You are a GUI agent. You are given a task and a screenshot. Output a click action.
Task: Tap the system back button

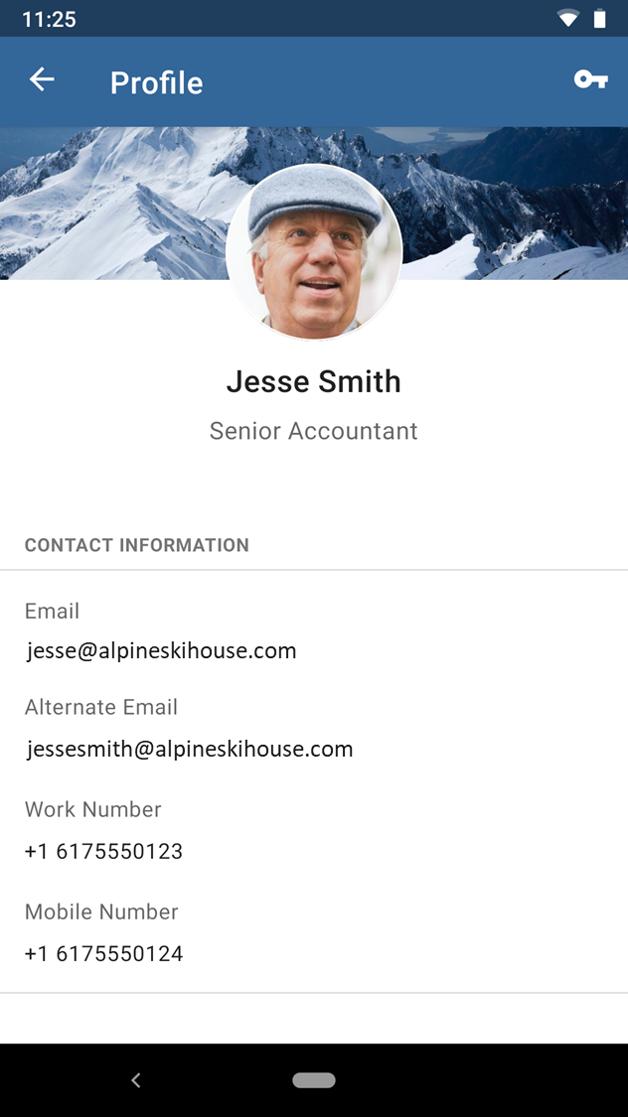point(136,1080)
